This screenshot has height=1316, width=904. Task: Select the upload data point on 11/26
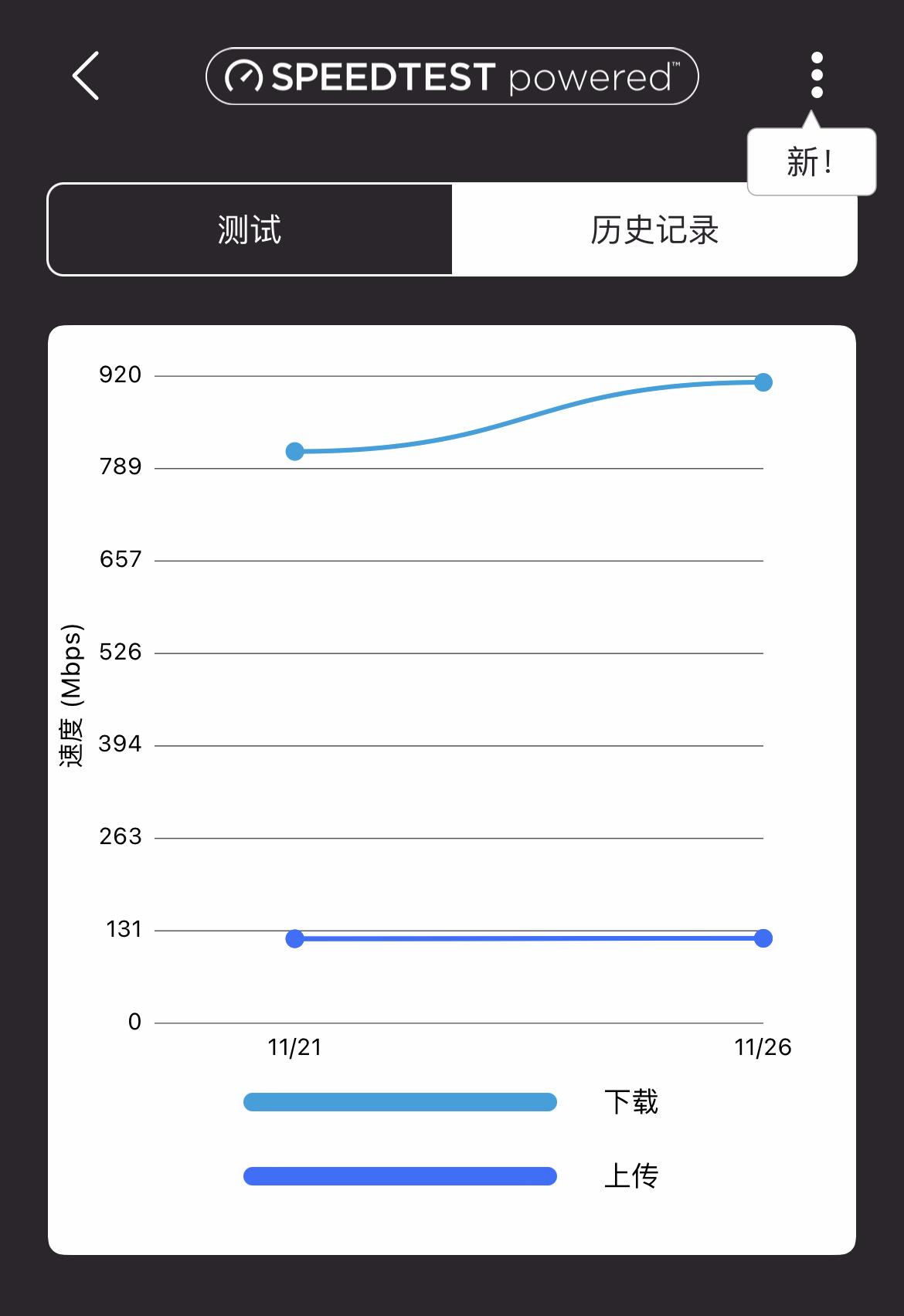pyautogui.click(x=763, y=938)
